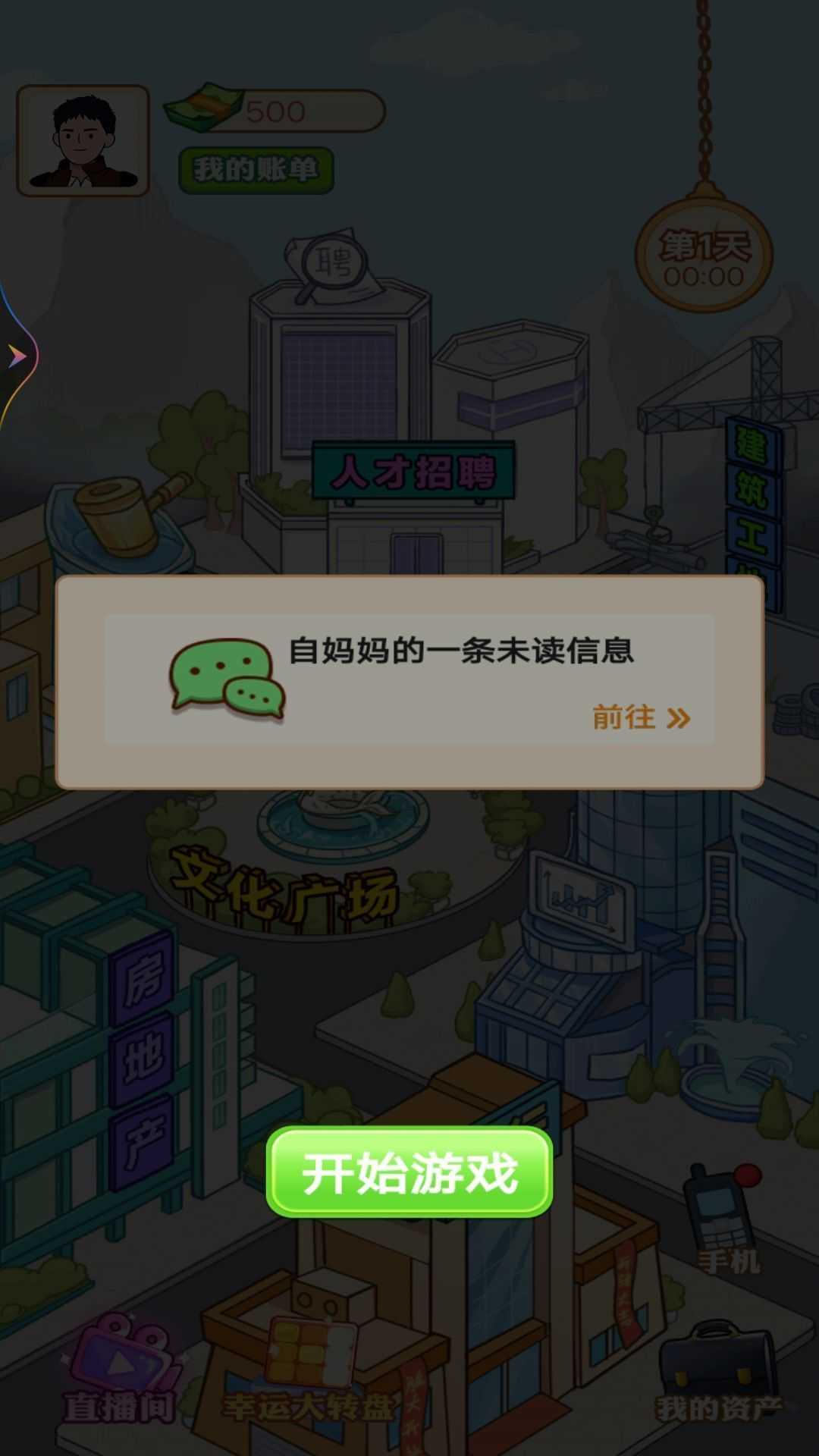The image size is (819, 1456).
Task: Enter the 人才招聘 building
Action: 413,472
